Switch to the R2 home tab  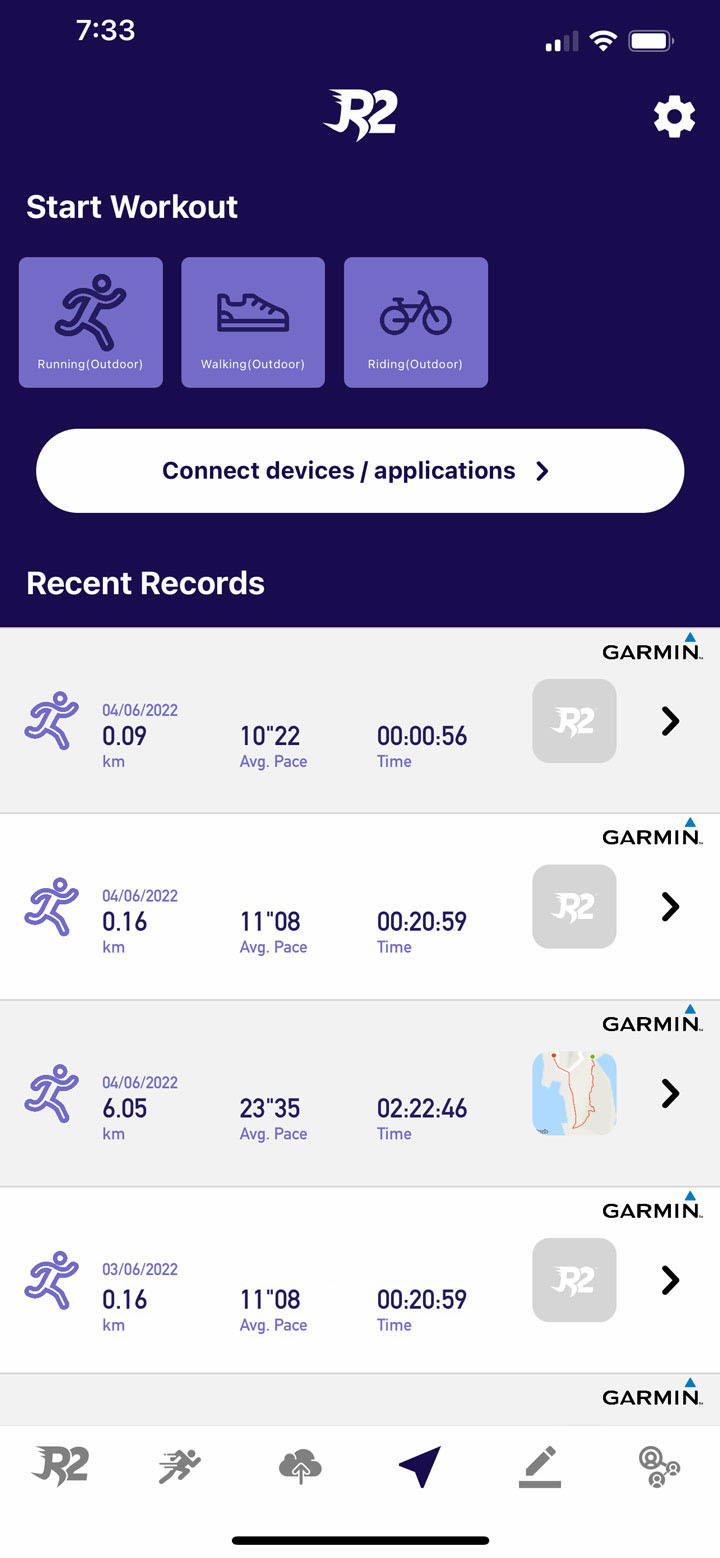(60, 1467)
